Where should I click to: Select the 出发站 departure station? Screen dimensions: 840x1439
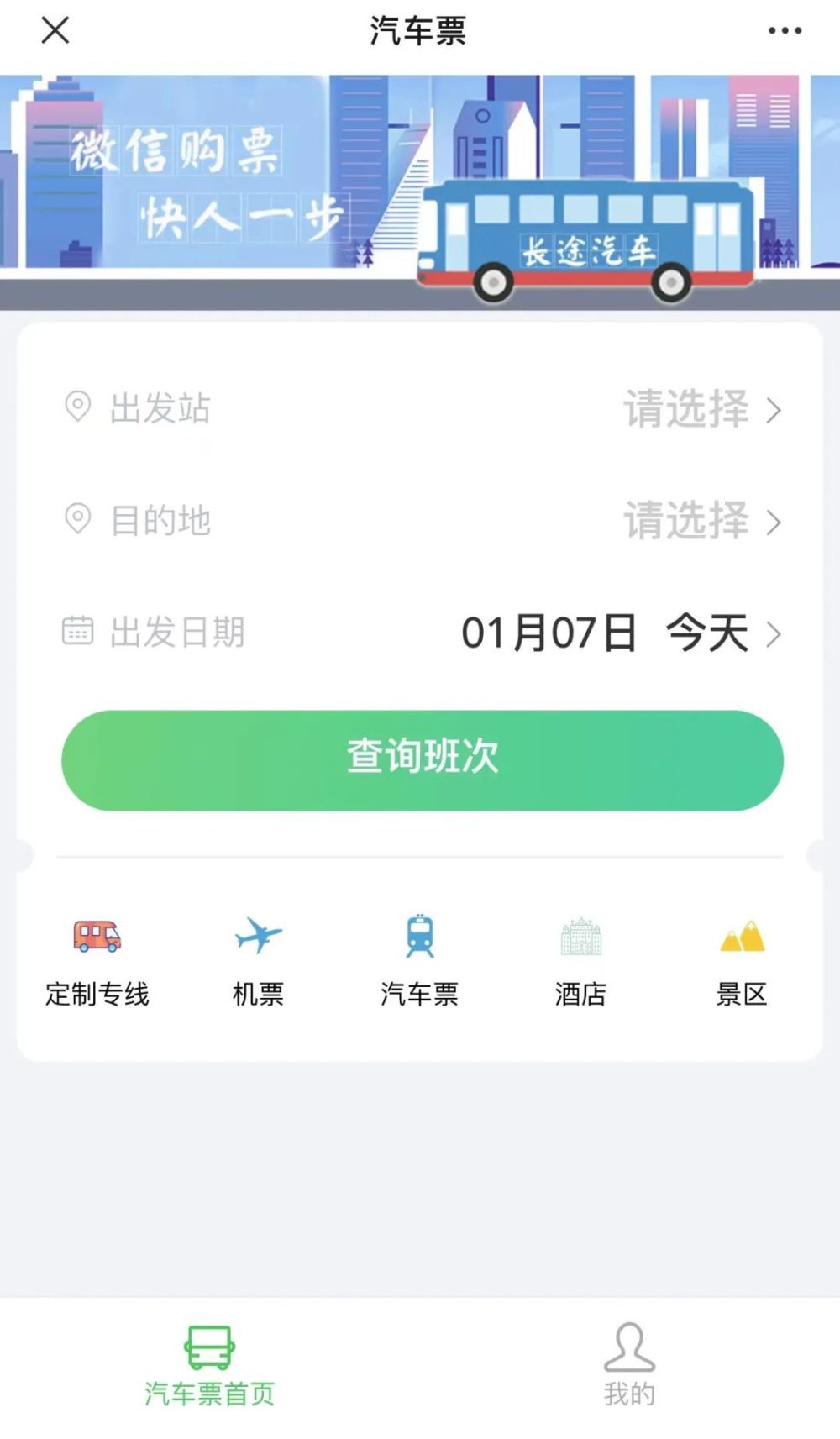[x=420, y=409]
